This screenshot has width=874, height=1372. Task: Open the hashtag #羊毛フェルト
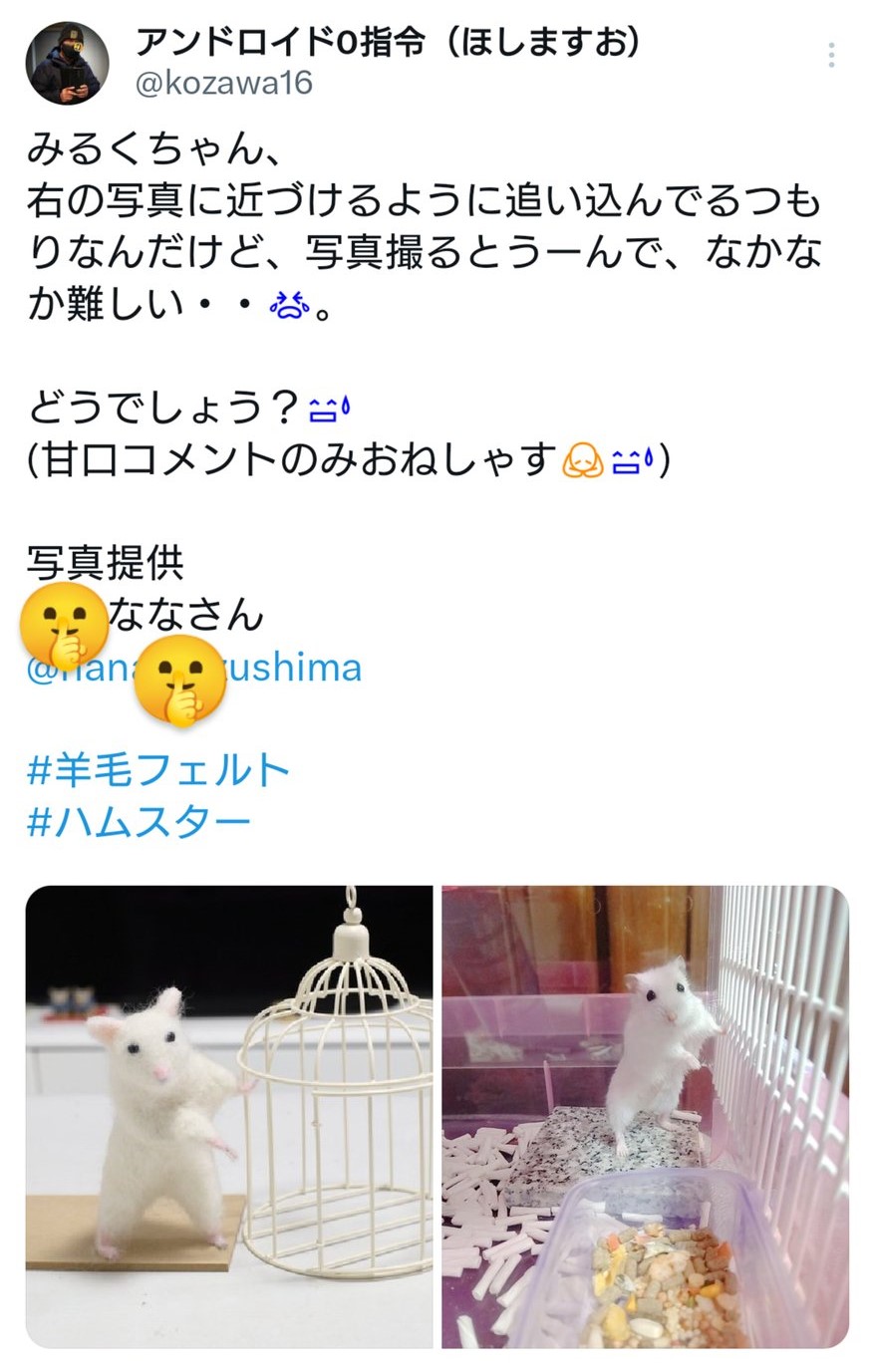pos(158,770)
